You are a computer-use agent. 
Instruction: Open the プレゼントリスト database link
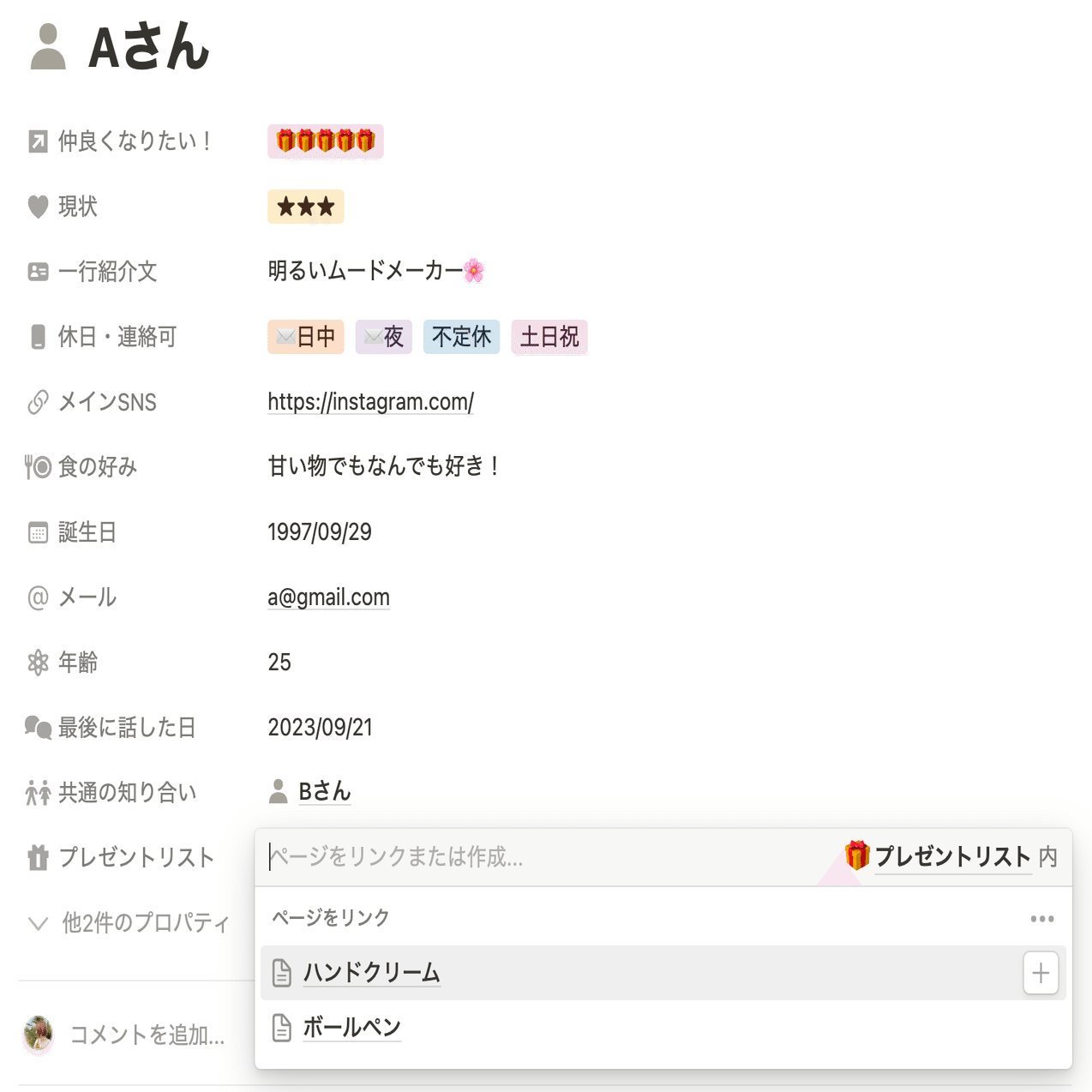(951, 856)
